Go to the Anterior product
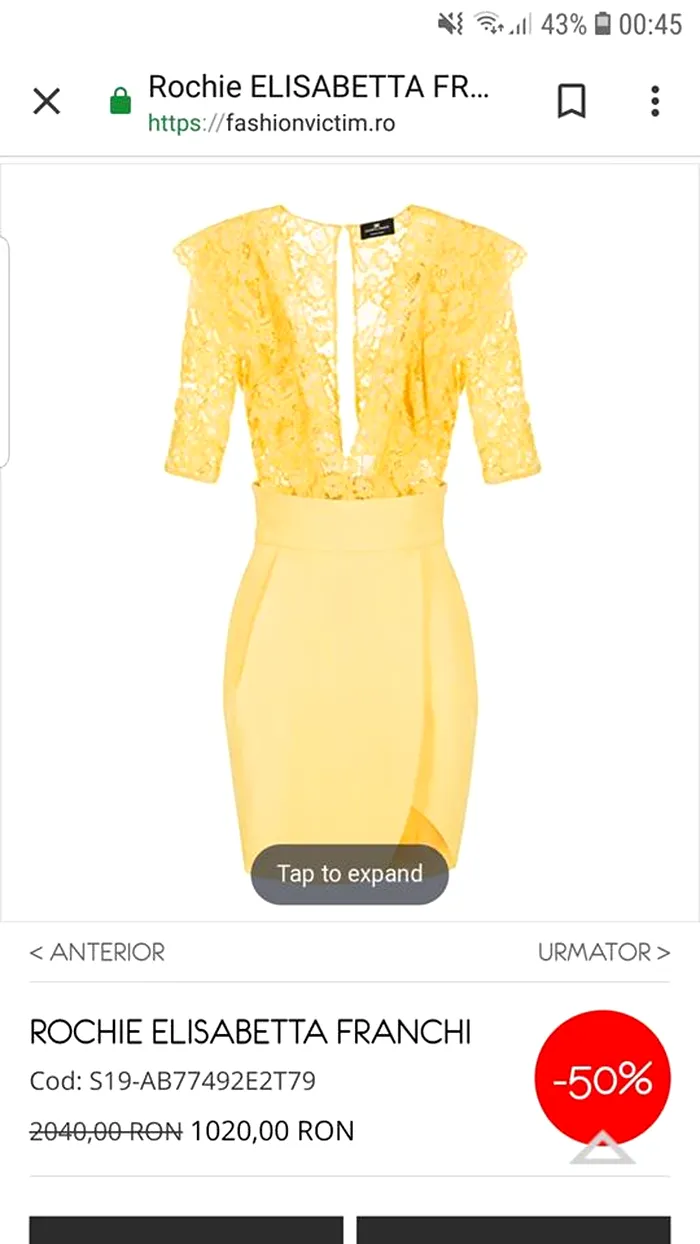This screenshot has width=700, height=1244. point(97,952)
